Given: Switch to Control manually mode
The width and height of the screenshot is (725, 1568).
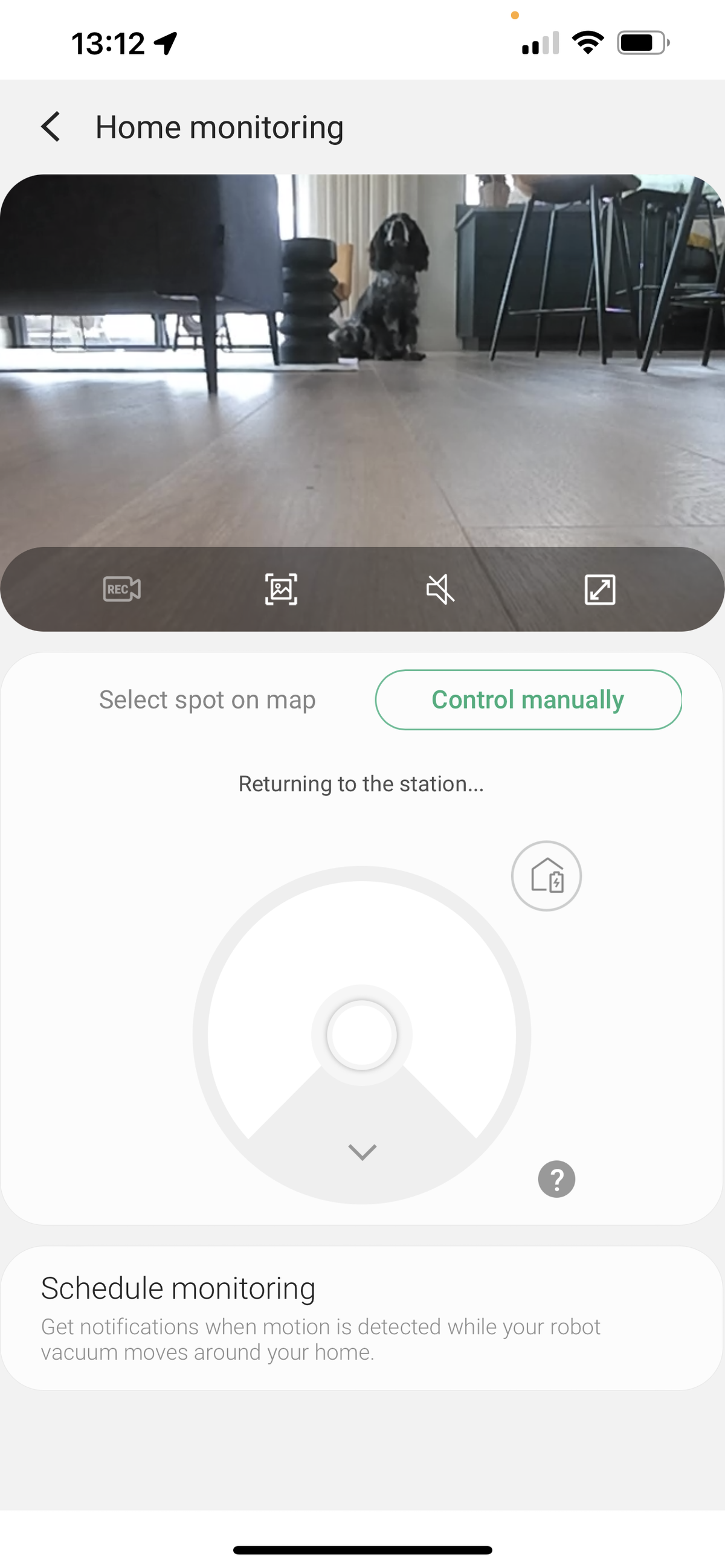Looking at the screenshot, I should pyautogui.click(x=527, y=699).
